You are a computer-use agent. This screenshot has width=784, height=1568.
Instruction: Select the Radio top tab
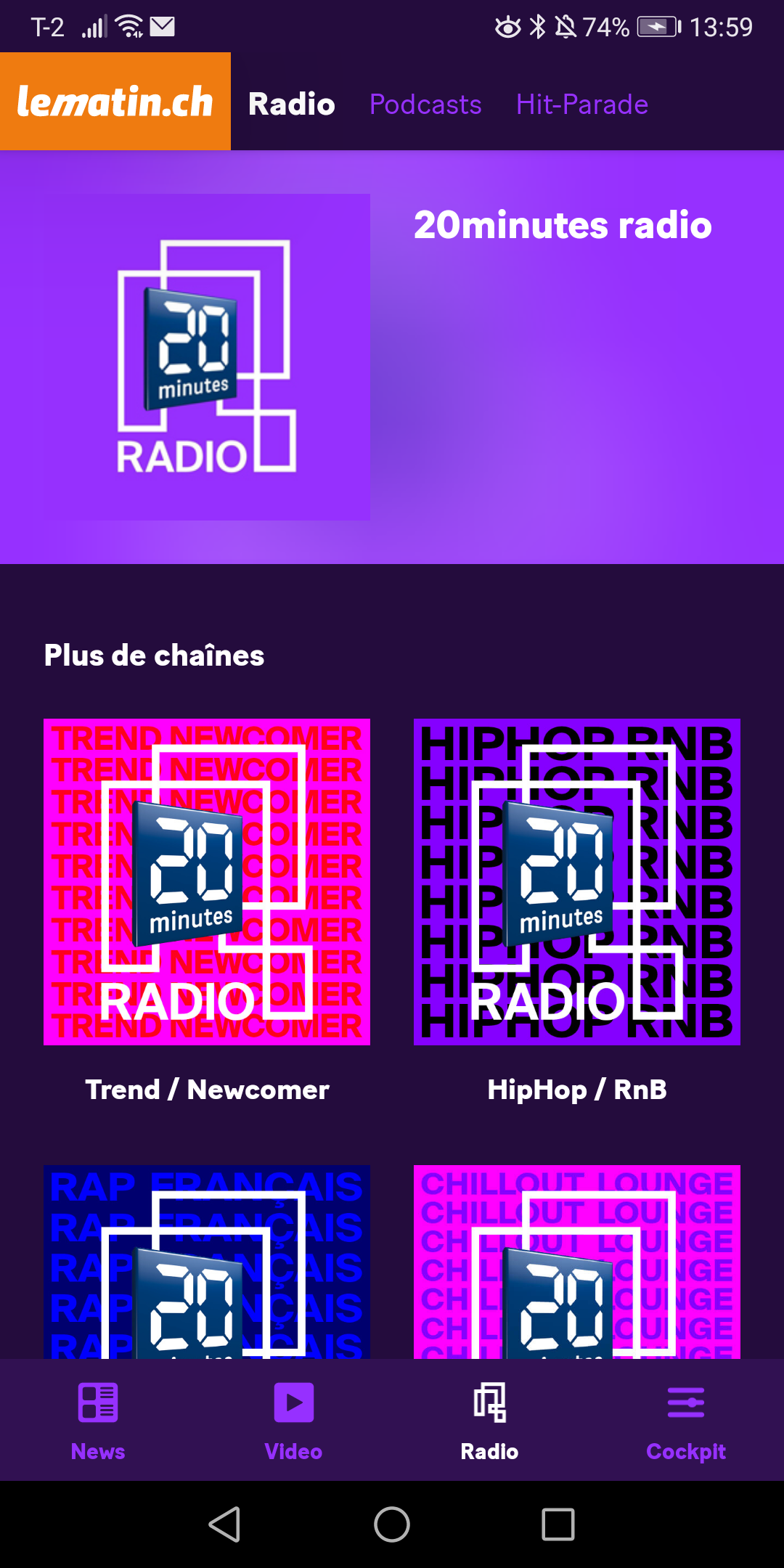click(292, 105)
